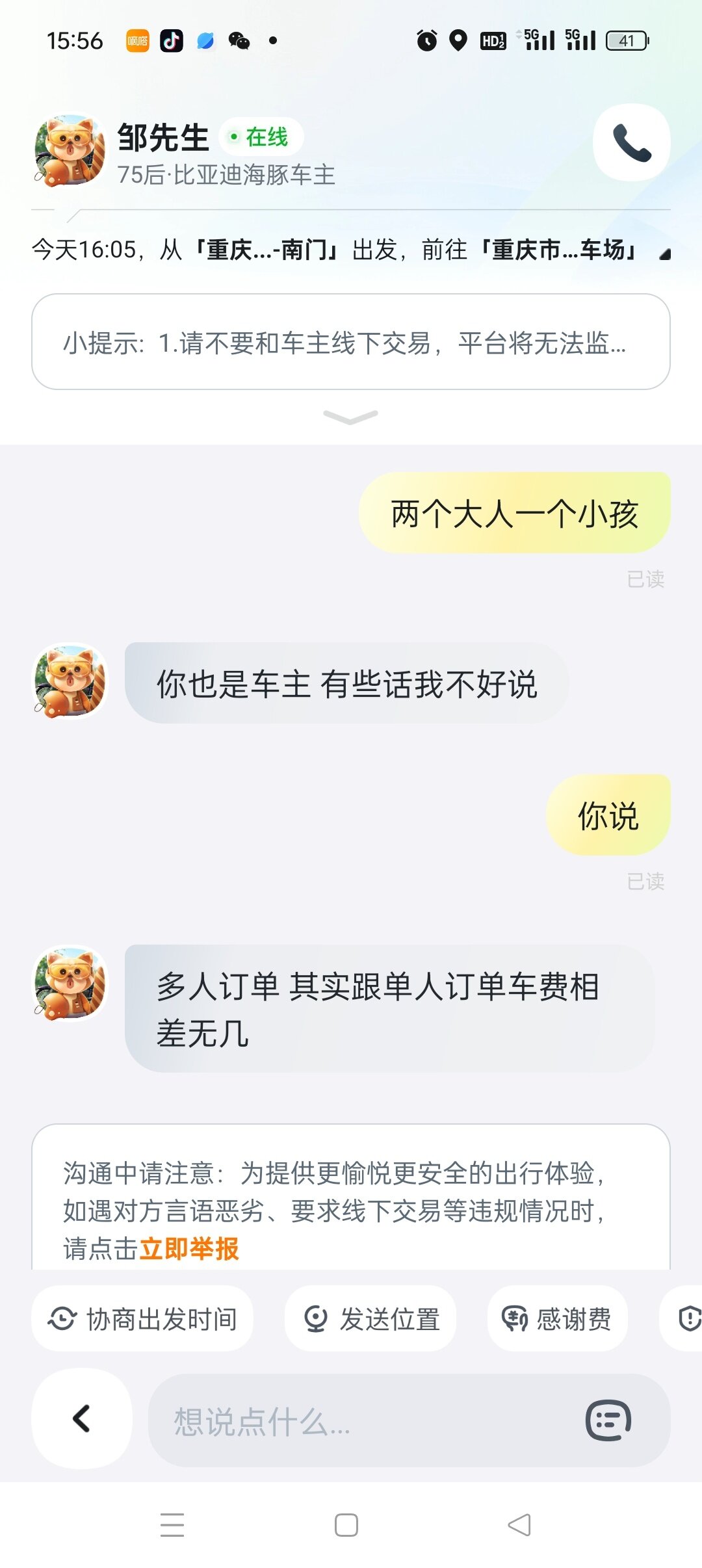Open the quick replies icon in input

tap(608, 1420)
